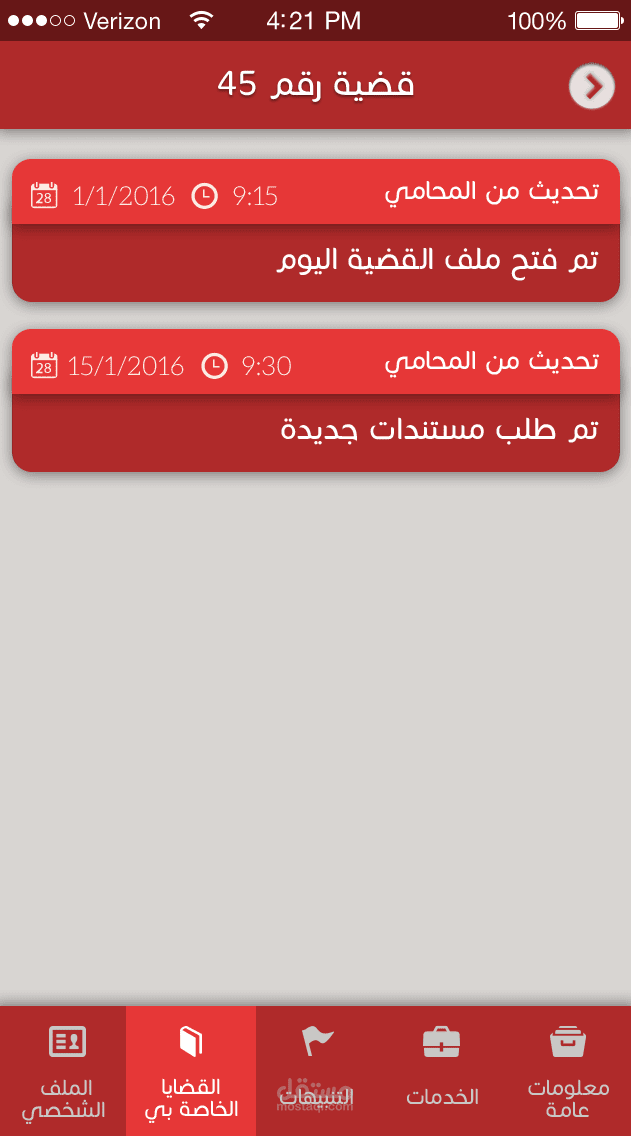Switch to the الملف الشخصي tab

[63, 1071]
